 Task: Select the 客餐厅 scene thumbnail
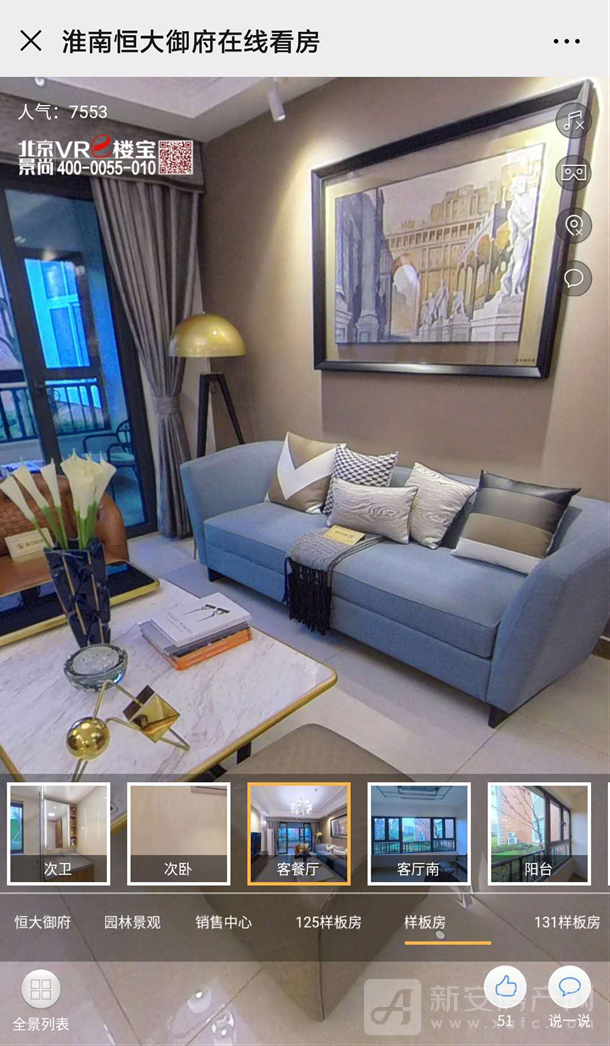(299, 833)
